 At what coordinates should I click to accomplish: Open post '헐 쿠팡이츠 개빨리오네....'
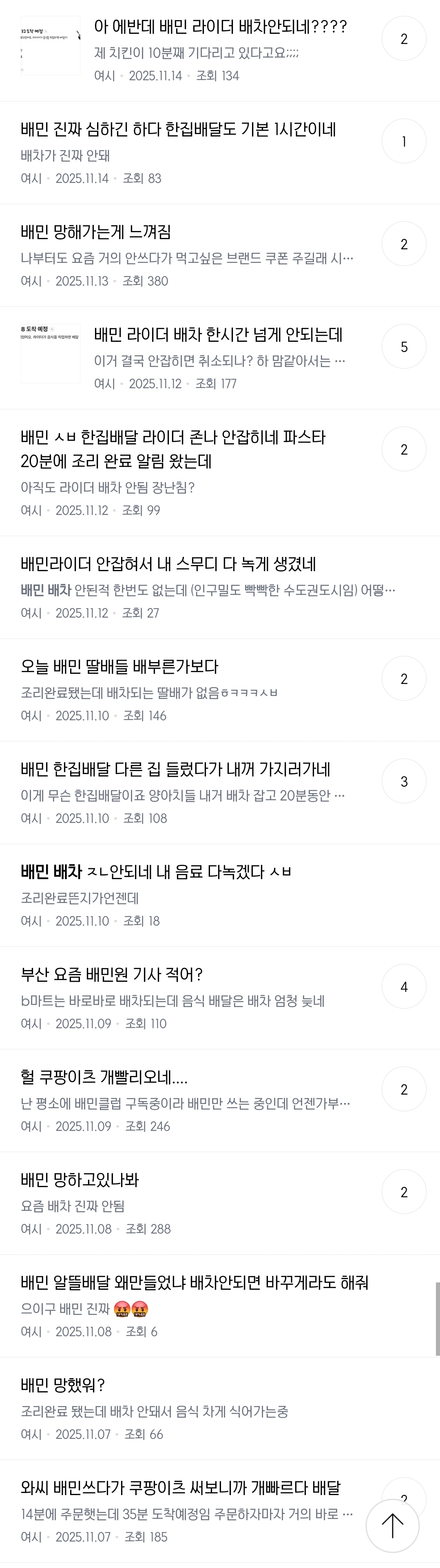[104, 1078]
